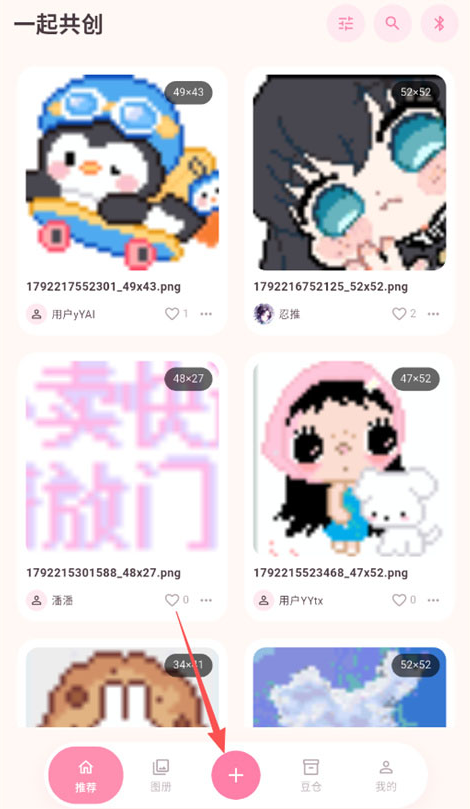The width and height of the screenshot is (470, 809).
Task: Open the pattern 1792215523468_47x52.png
Action: click(x=349, y=459)
